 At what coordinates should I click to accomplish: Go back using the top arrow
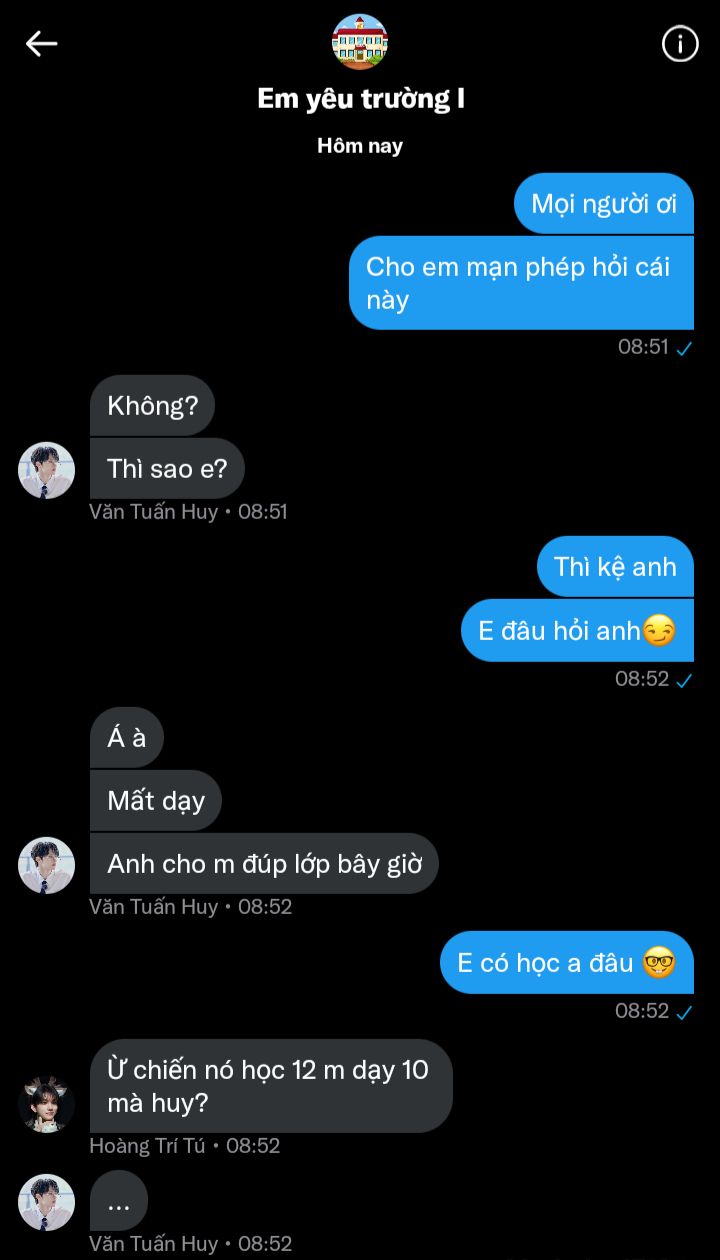point(42,44)
